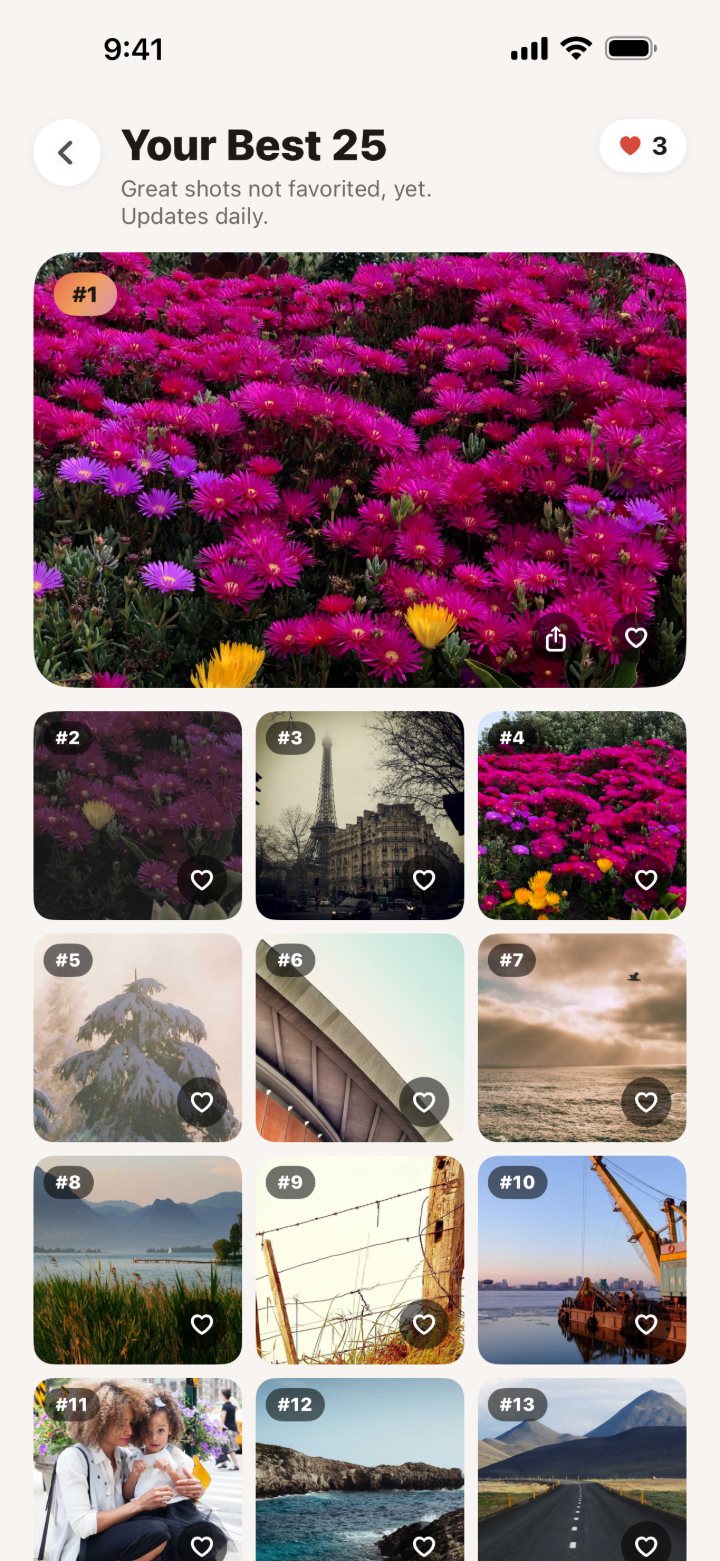The width and height of the screenshot is (720, 1561).
Task: Open the #13 mountain road photo
Action: [x=582, y=1470]
